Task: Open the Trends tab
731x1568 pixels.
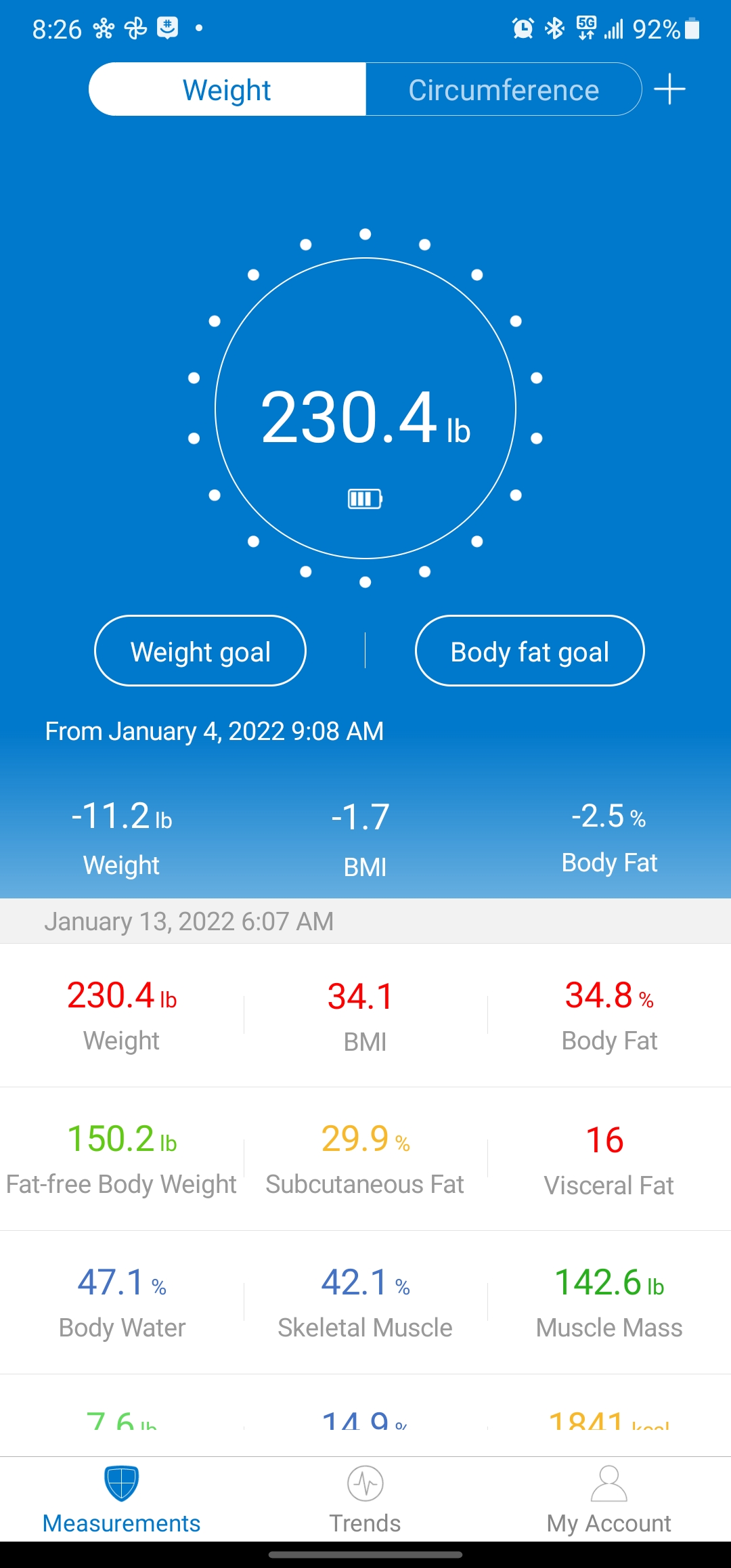Action: click(x=365, y=1499)
